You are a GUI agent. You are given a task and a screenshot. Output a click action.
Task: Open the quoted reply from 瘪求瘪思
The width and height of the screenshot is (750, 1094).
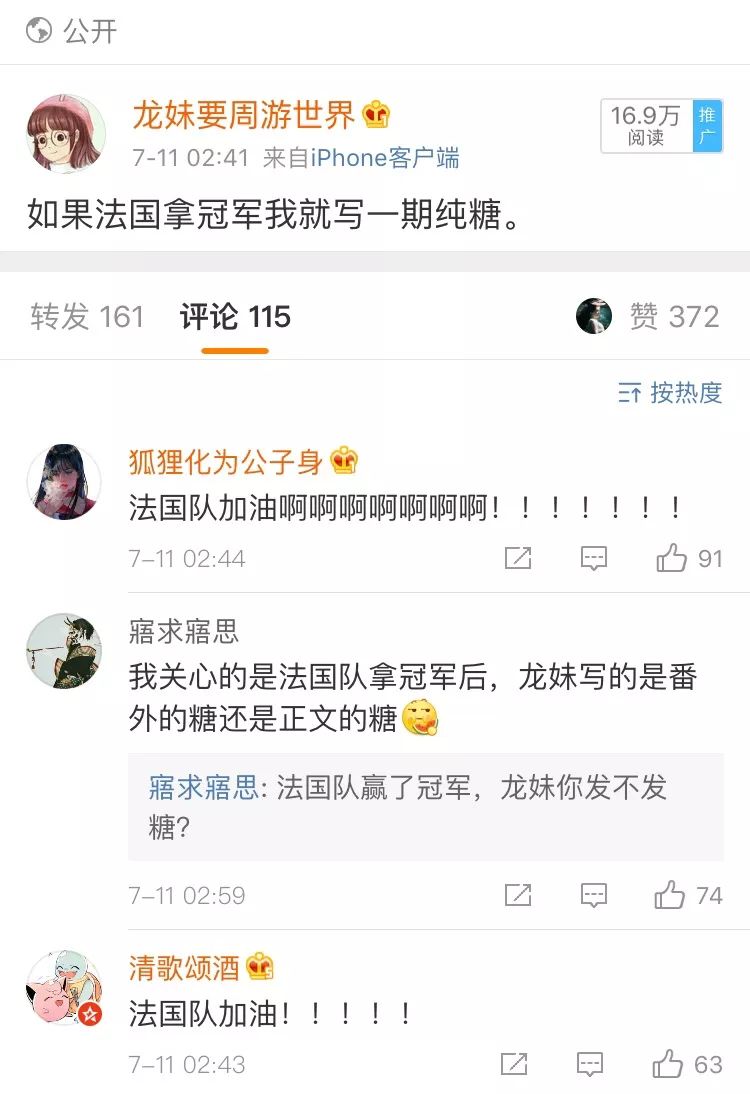point(425,806)
